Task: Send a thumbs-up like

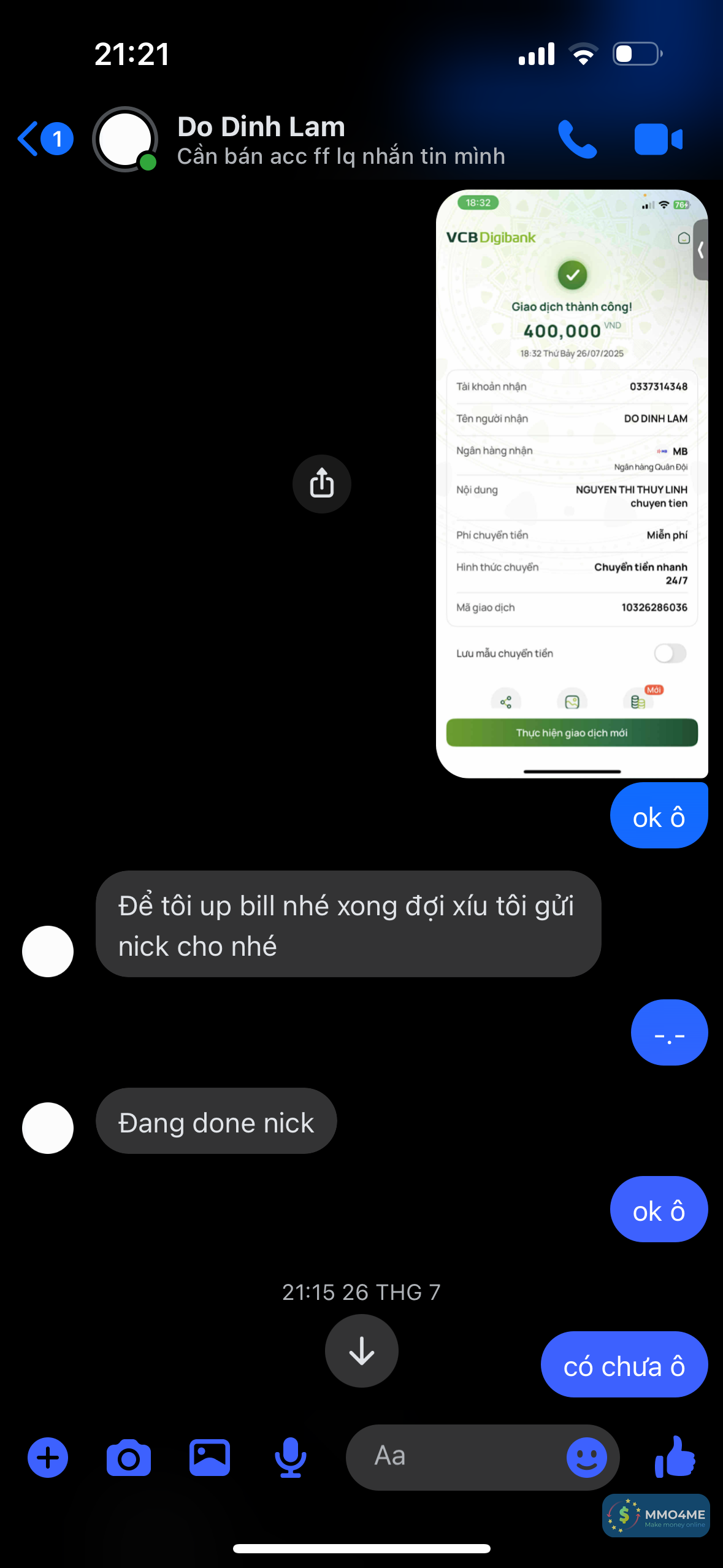Action: click(x=675, y=1456)
